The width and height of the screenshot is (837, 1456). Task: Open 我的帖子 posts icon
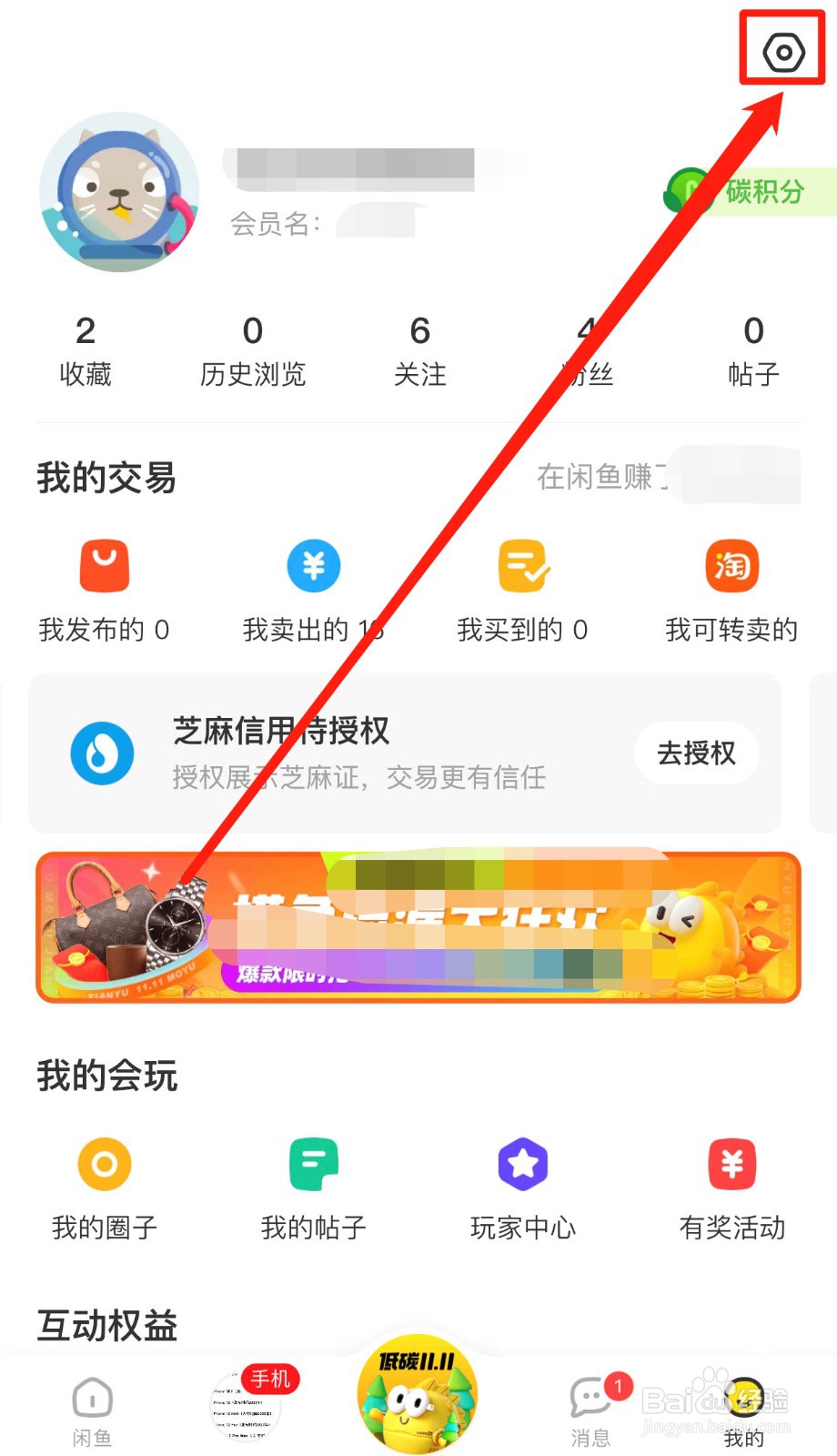313,1165
